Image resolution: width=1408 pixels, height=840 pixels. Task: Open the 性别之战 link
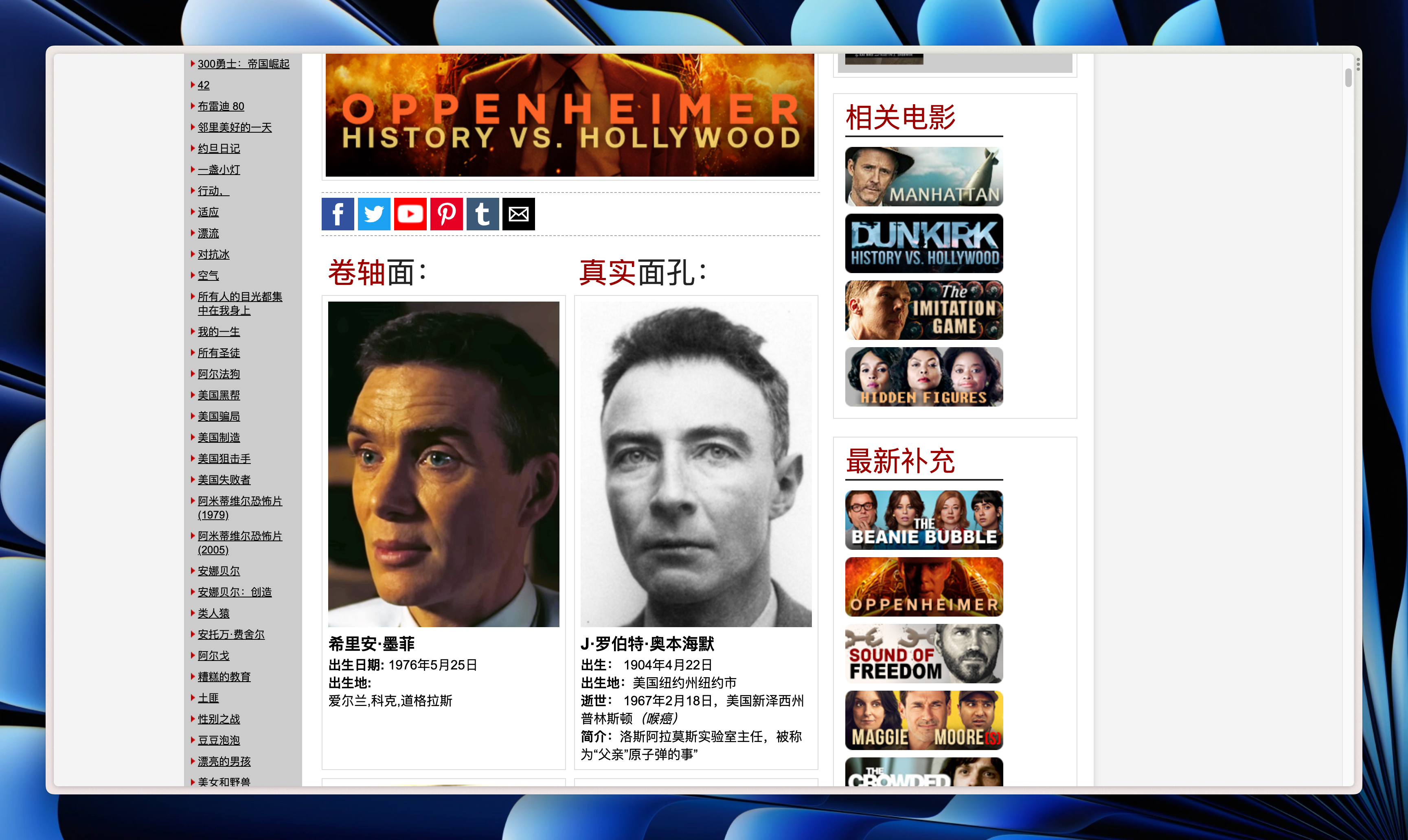tap(219, 719)
